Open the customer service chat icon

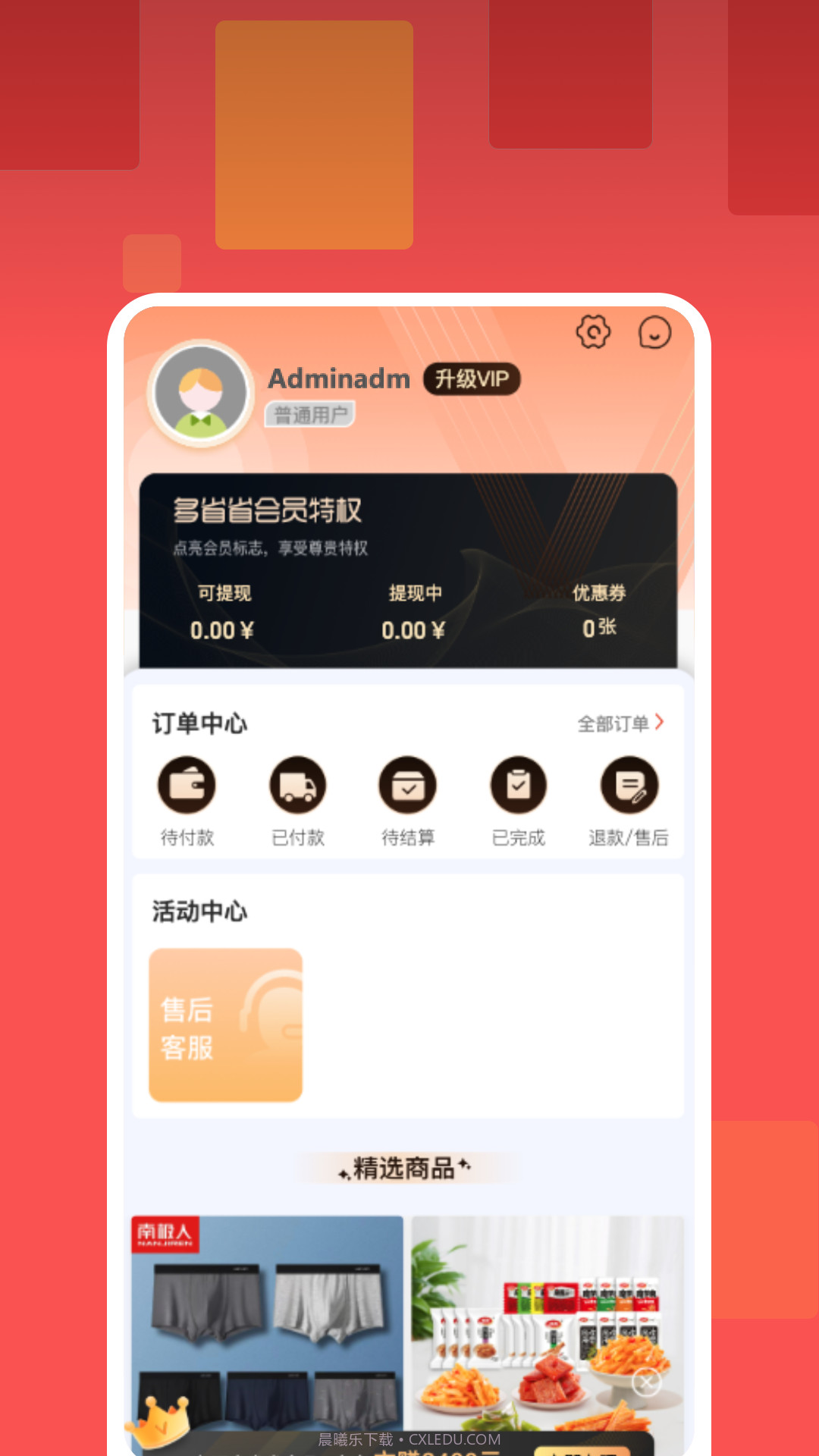[x=654, y=334]
